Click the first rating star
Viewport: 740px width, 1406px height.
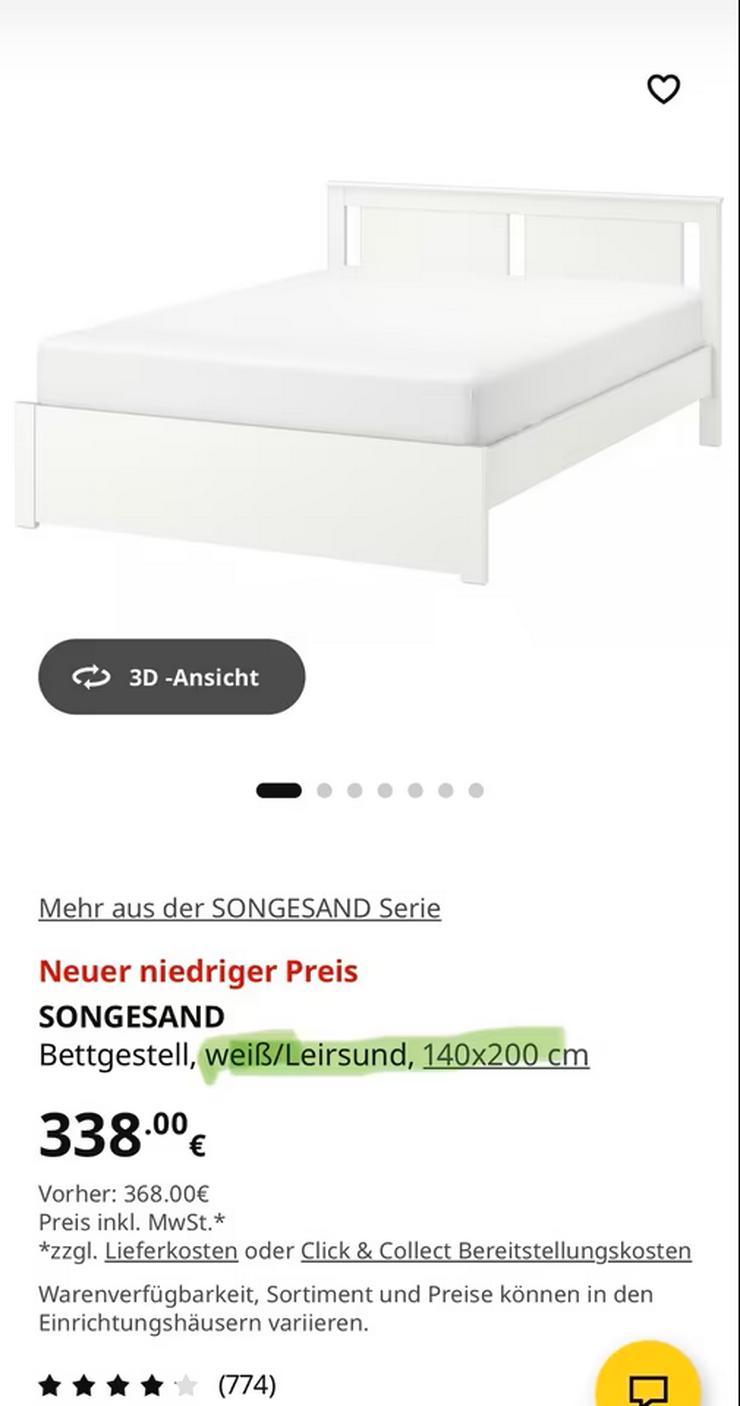tap(48, 1386)
